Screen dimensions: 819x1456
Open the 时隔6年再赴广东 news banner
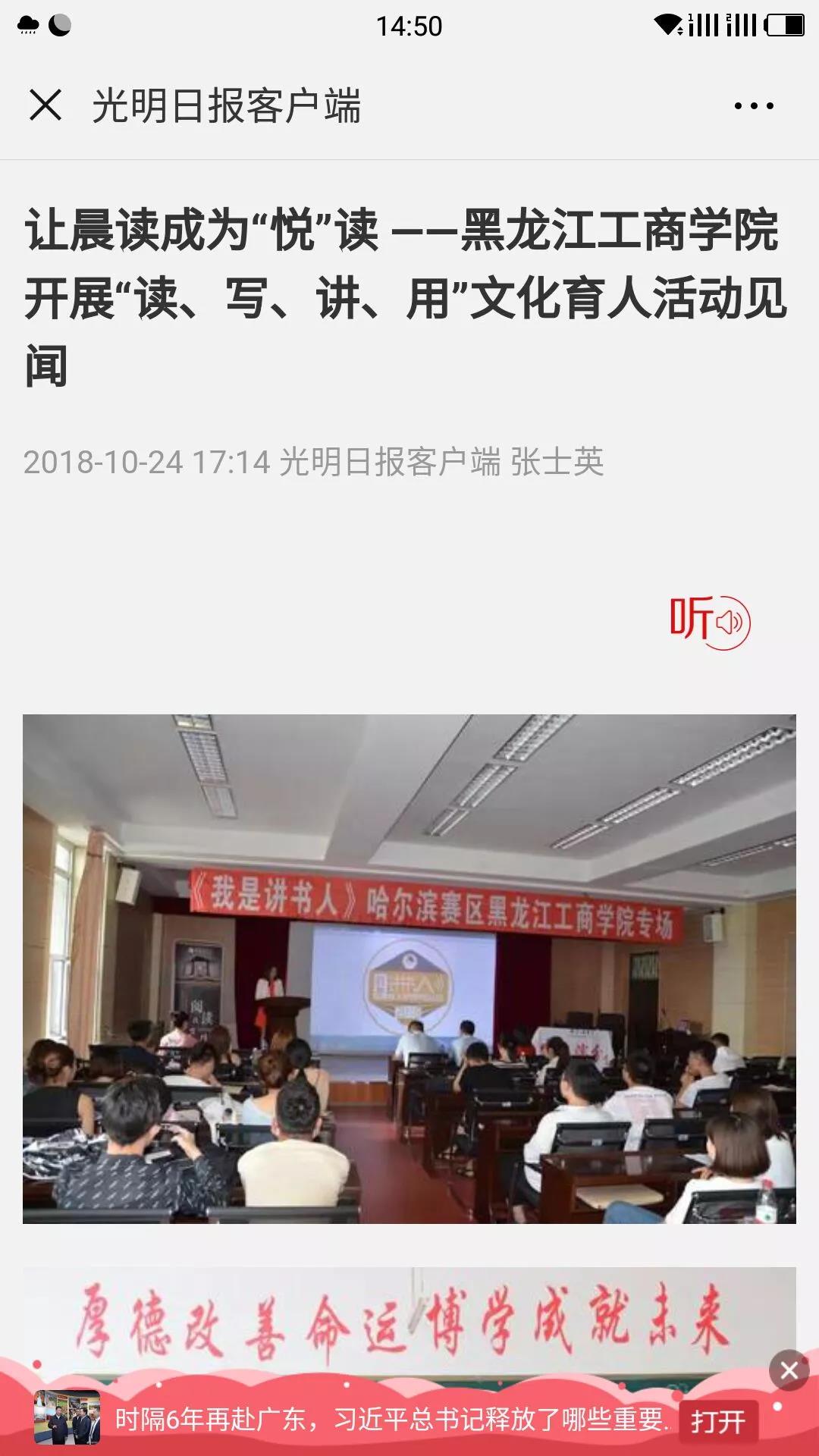[391, 1419]
